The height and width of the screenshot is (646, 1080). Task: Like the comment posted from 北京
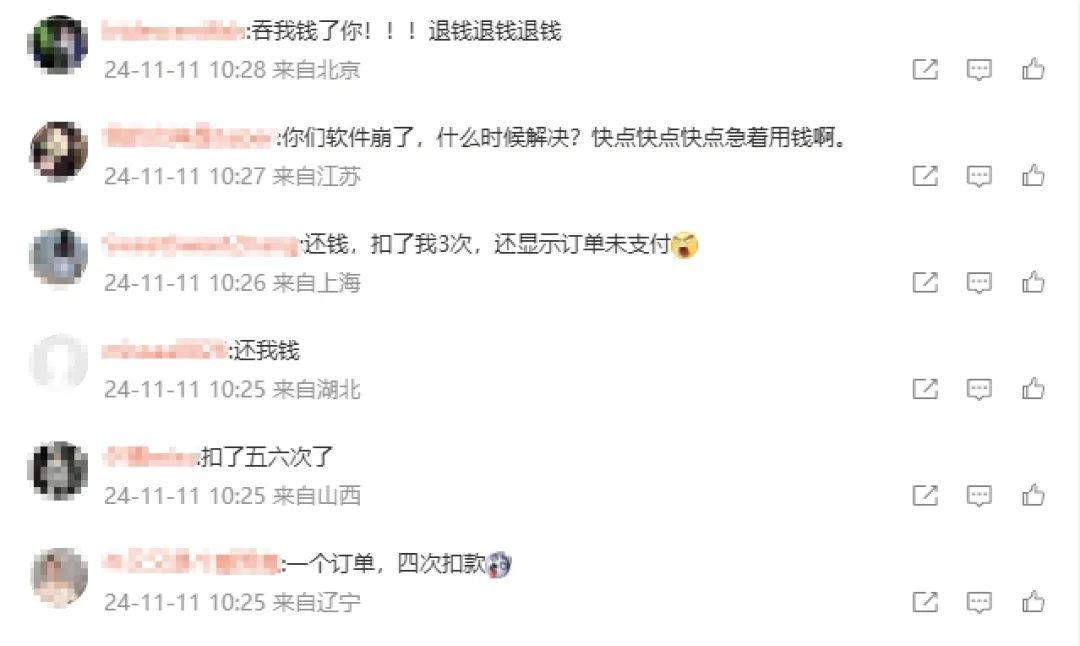[1033, 69]
